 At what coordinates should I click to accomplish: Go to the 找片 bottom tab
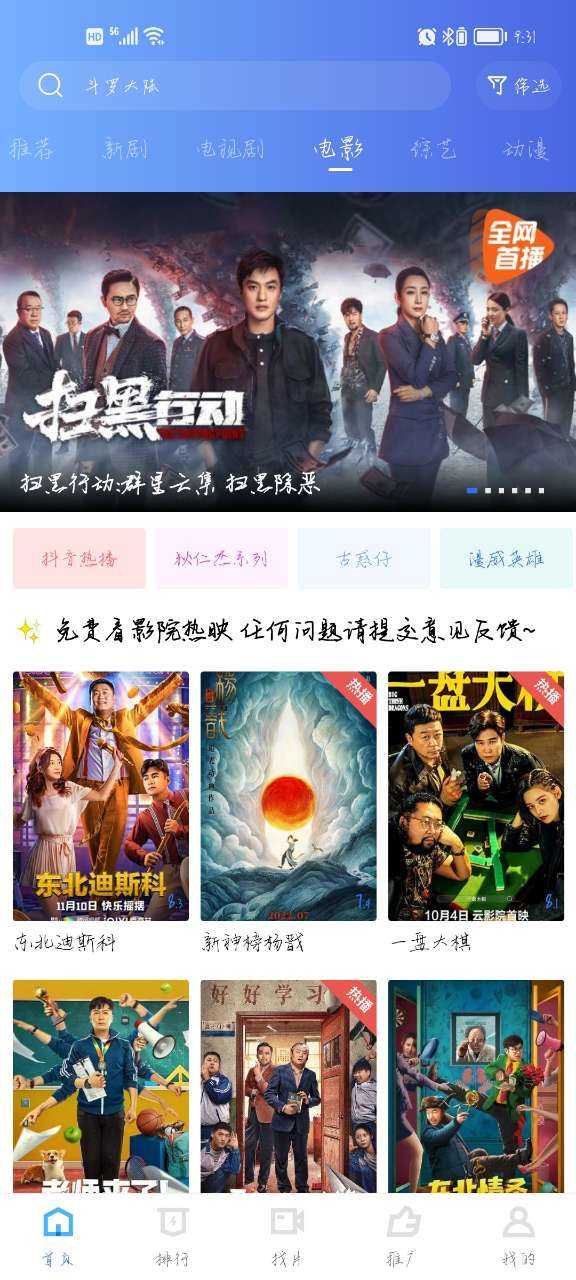click(x=288, y=1237)
